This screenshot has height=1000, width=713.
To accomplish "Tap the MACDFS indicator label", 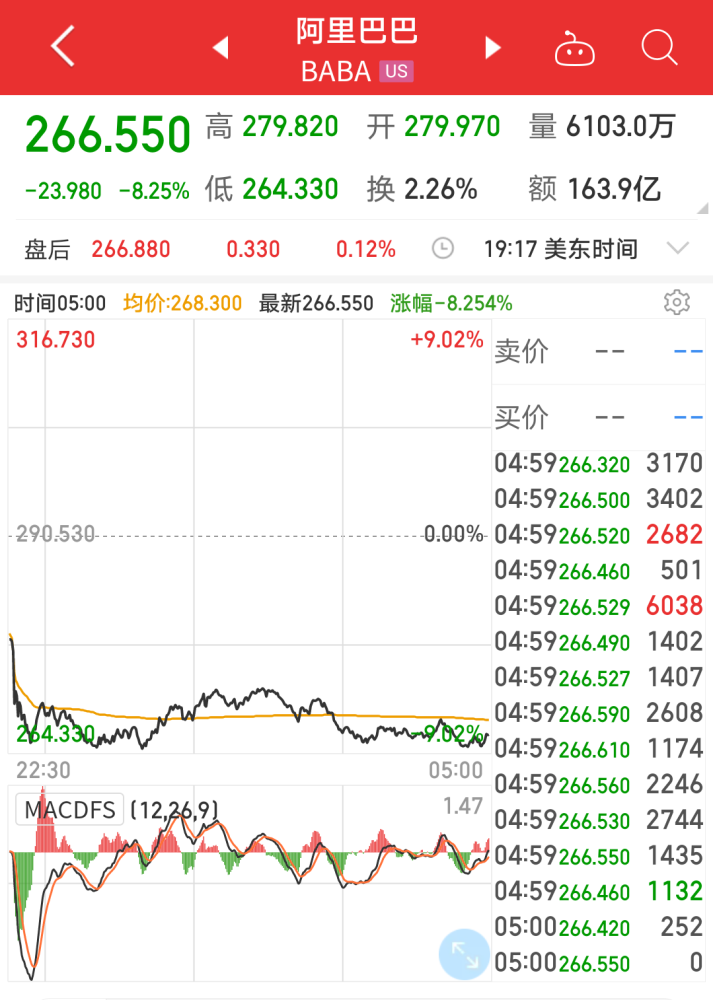I will (70, 809).
